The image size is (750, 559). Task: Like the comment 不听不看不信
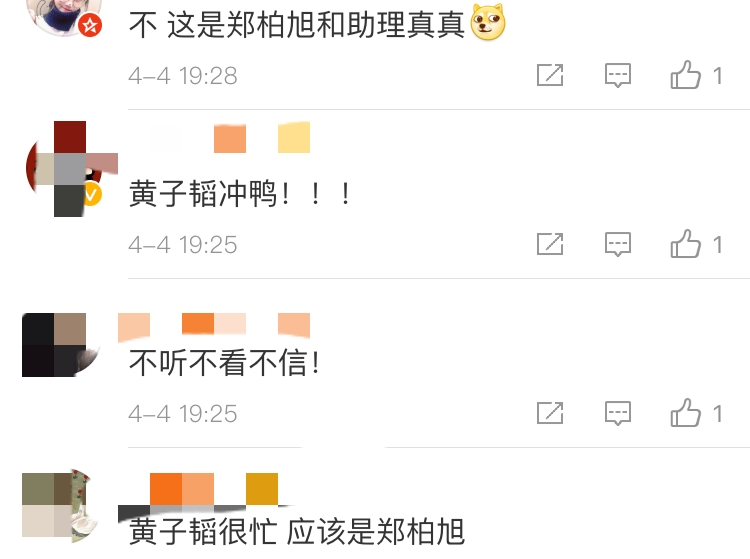point(686,412)
